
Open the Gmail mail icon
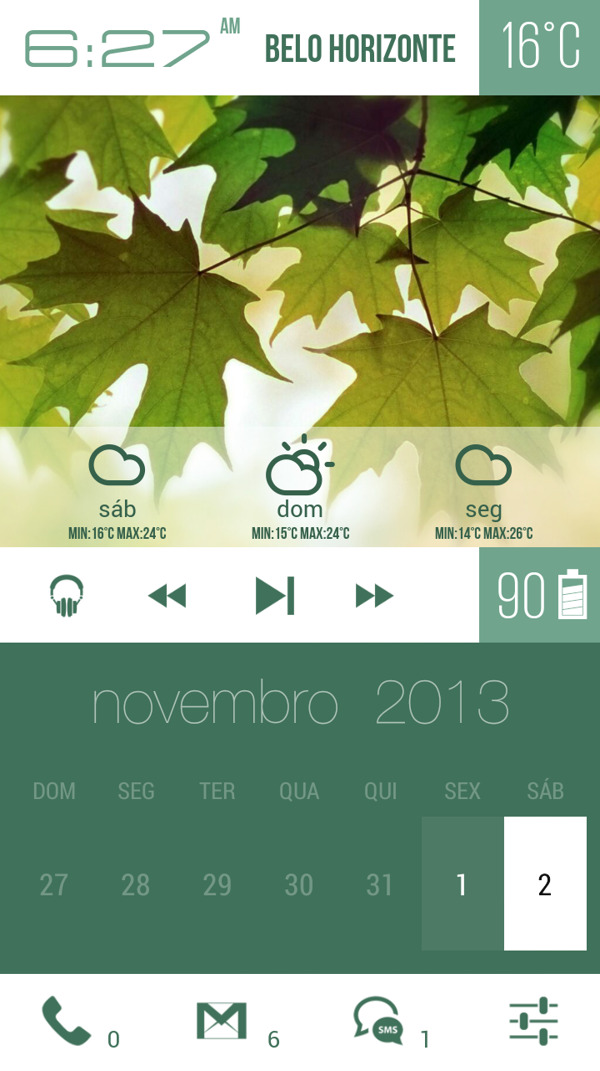point(221,1021)
